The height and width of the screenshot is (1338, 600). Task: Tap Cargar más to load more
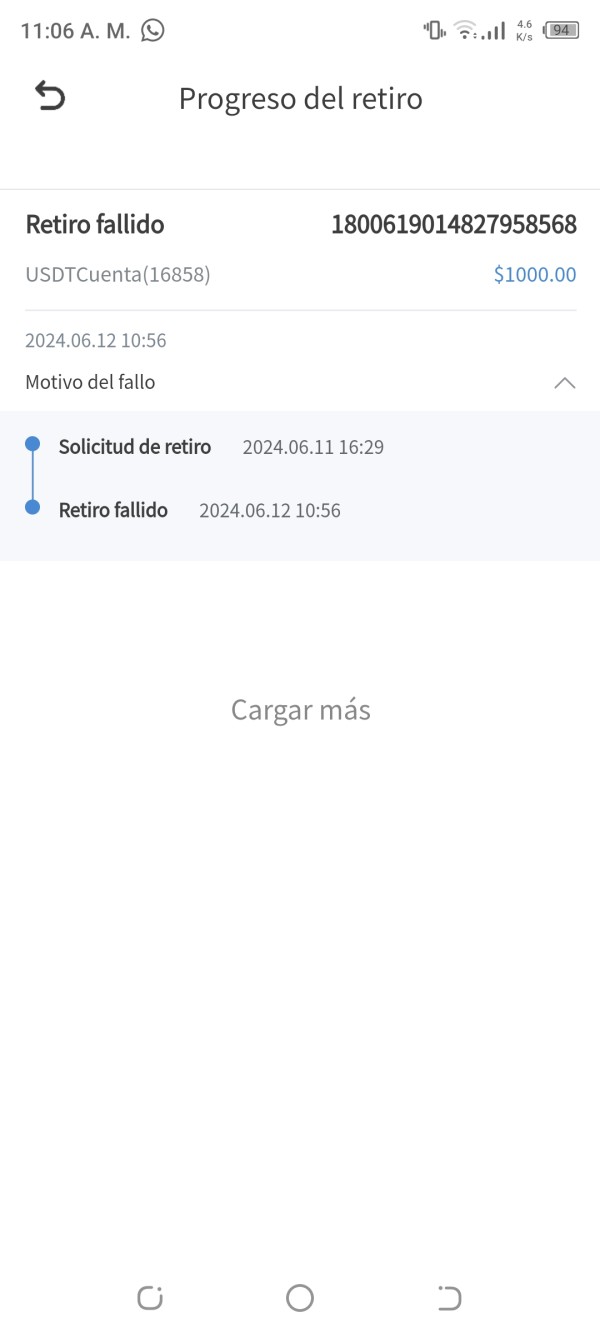pos(300,710)
